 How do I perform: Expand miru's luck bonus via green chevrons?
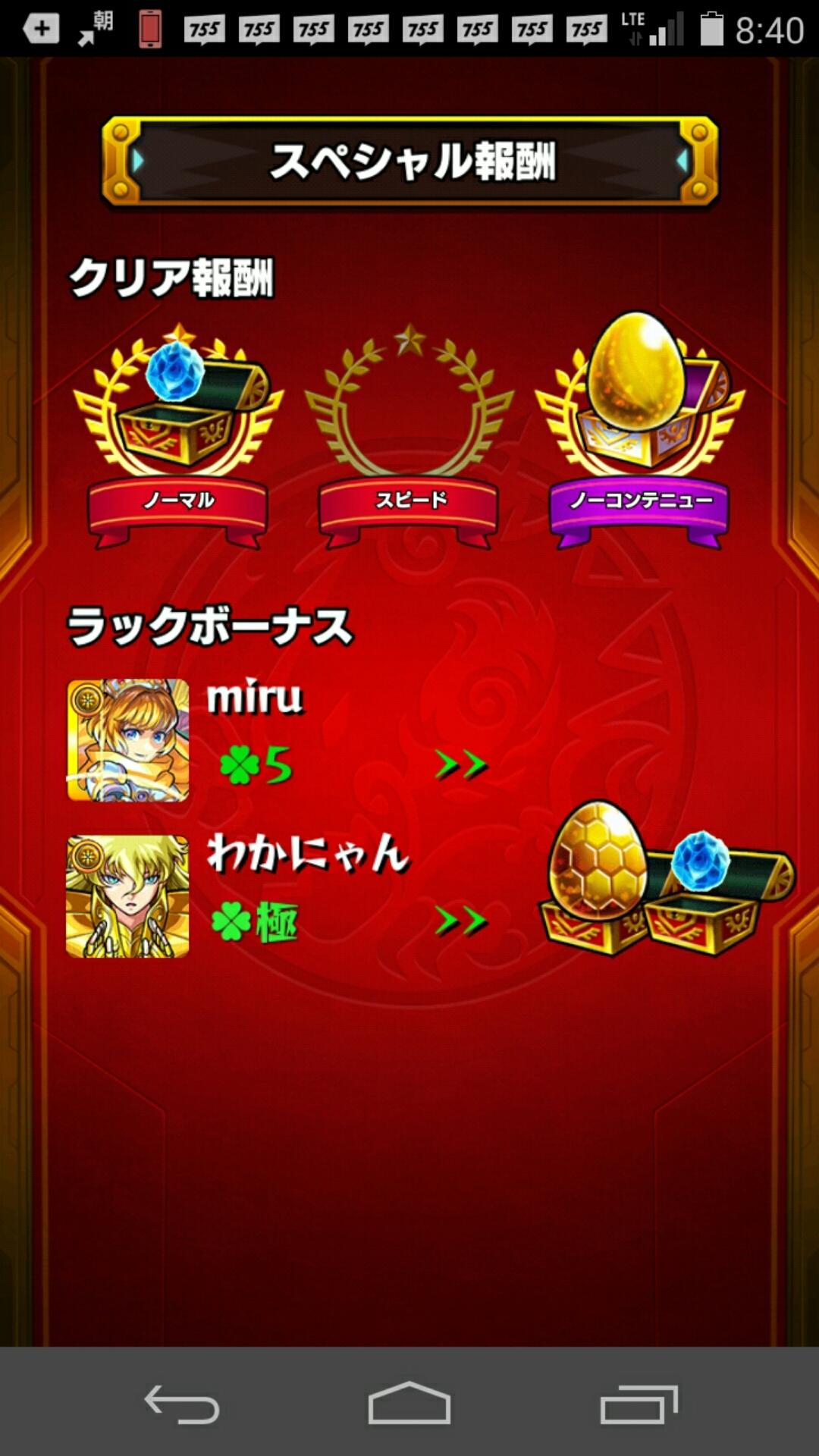click(463, 766)
